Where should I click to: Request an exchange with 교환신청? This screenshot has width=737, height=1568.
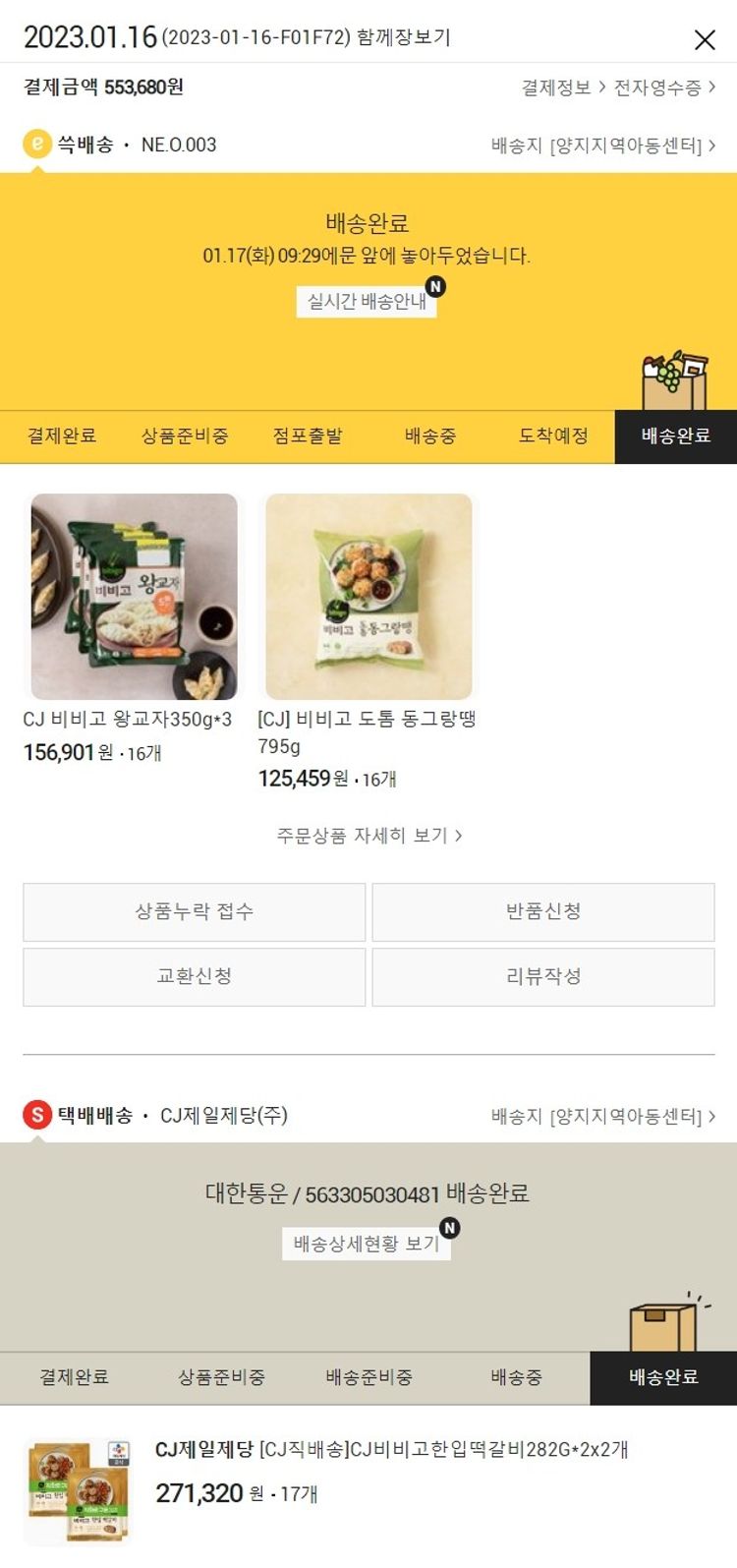pyautogui.click(x=195, y=976)
